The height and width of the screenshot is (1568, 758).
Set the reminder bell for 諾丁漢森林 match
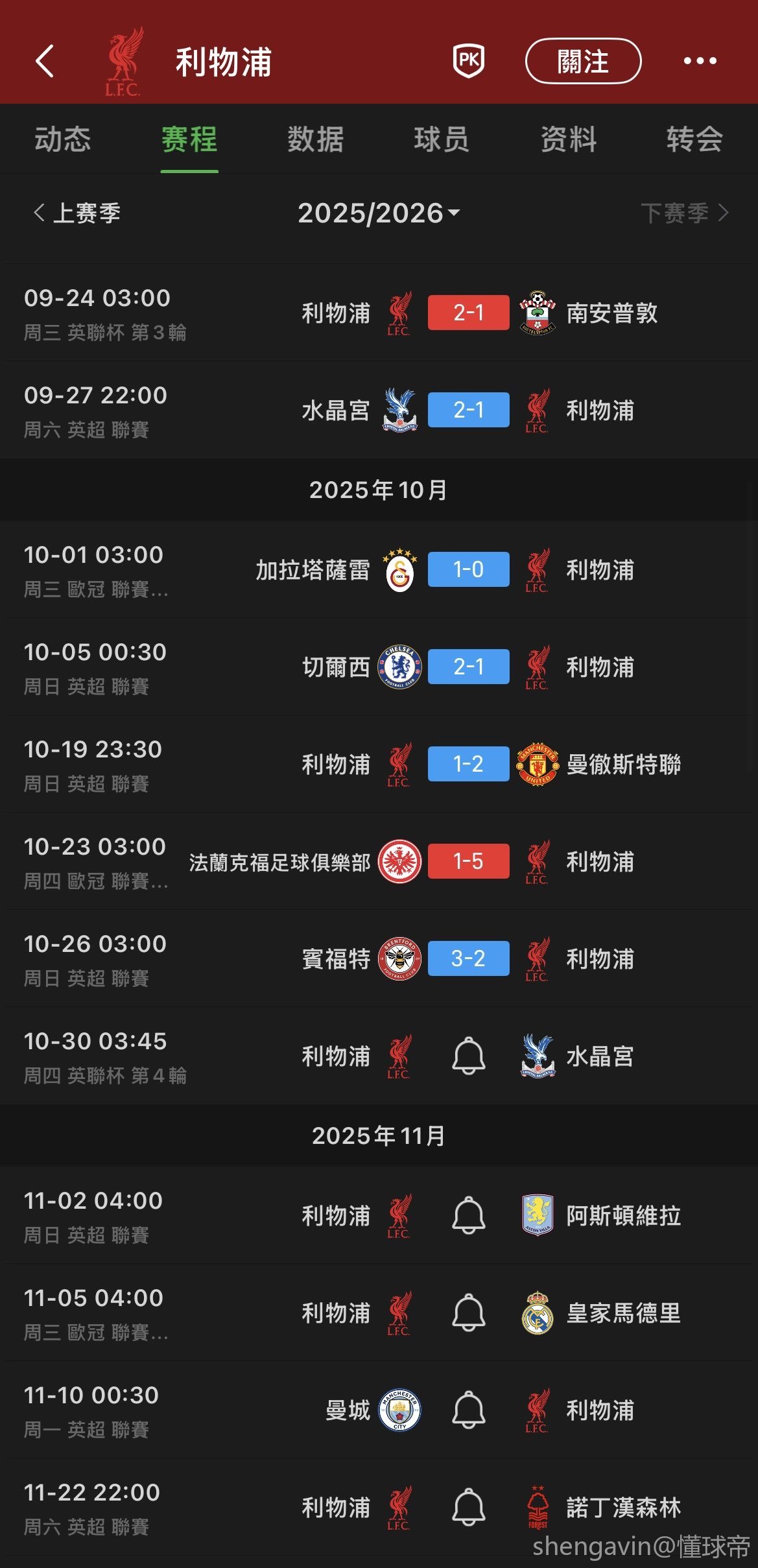(x=468, y=1507)
